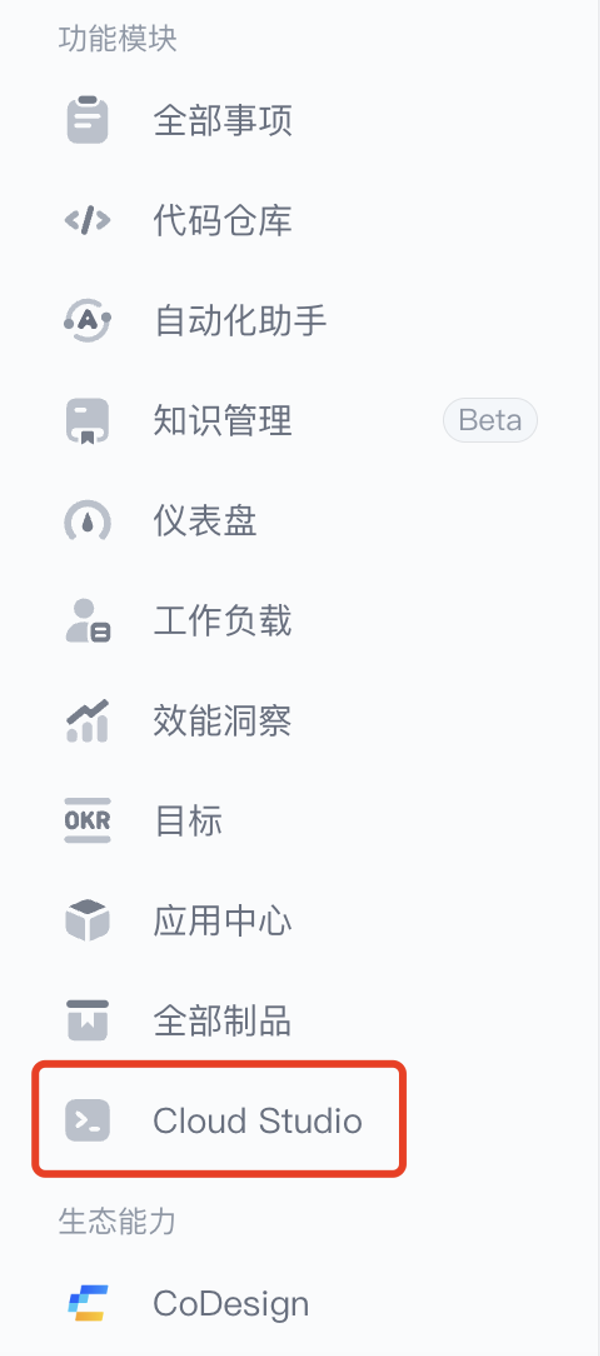Screen dimensions: 600x1356
Task: Go to 应用中心
Action: point(222,921)
